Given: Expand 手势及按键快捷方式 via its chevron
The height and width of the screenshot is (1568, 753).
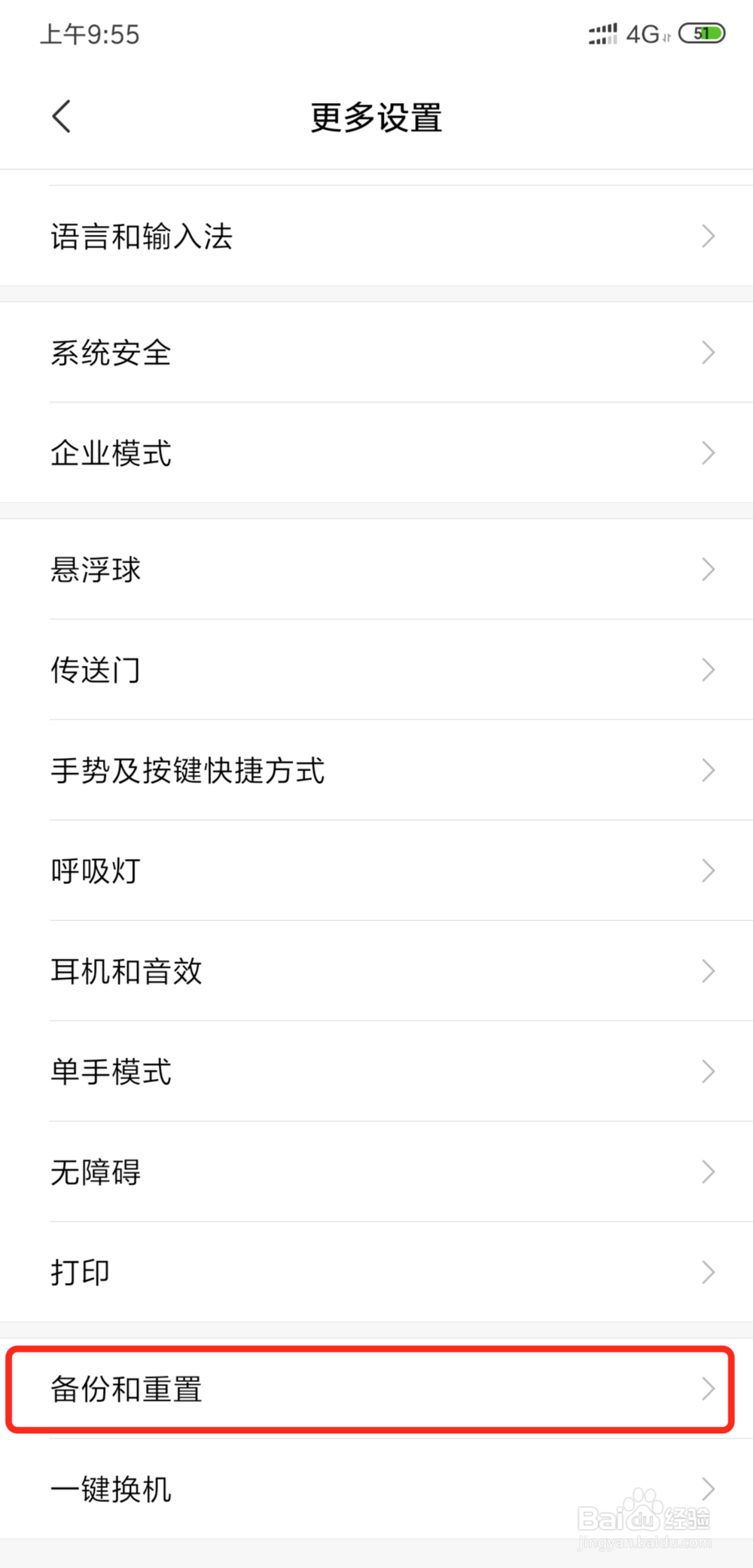Looking at the screenshot, I should tap(708, 770).
